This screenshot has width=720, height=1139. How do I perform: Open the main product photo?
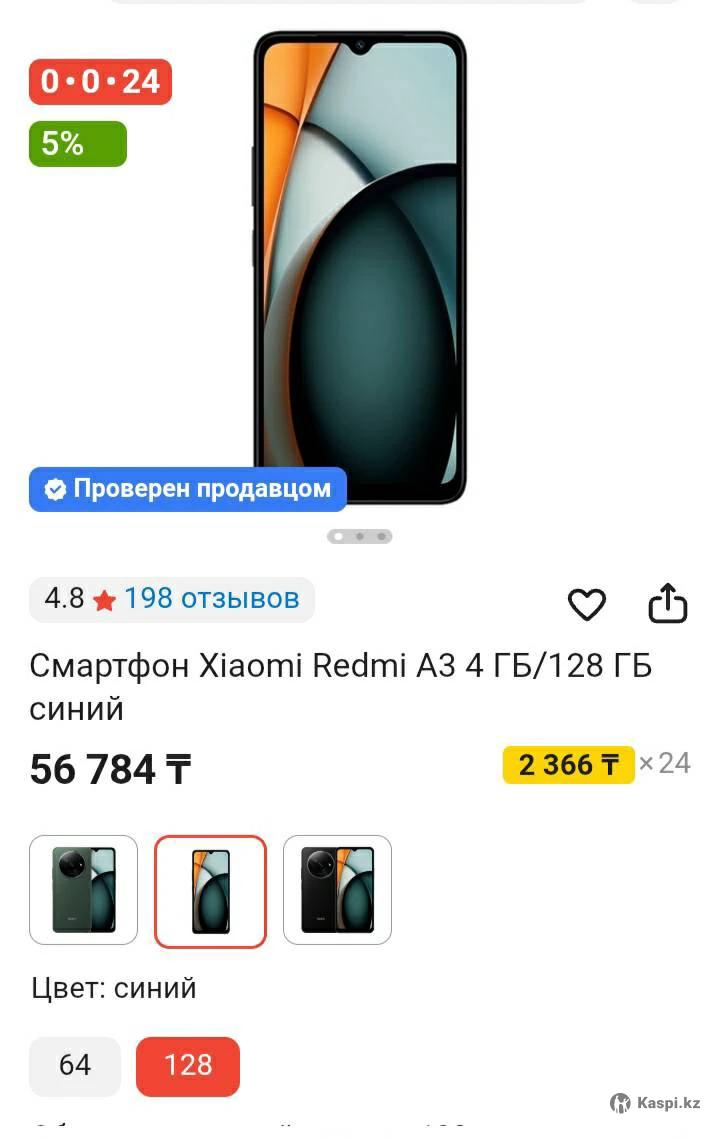(x=360, y=267)
